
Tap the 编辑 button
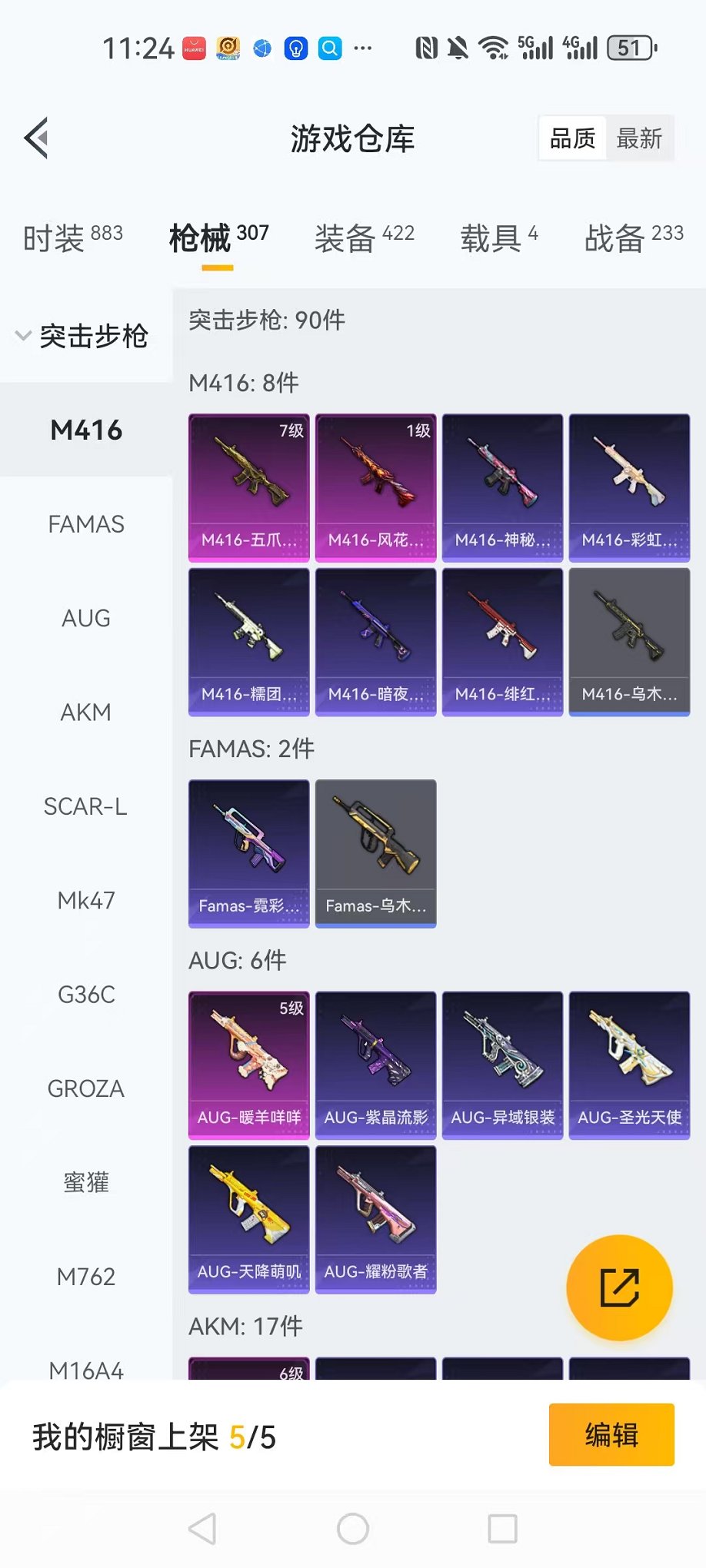point(611,1434)
